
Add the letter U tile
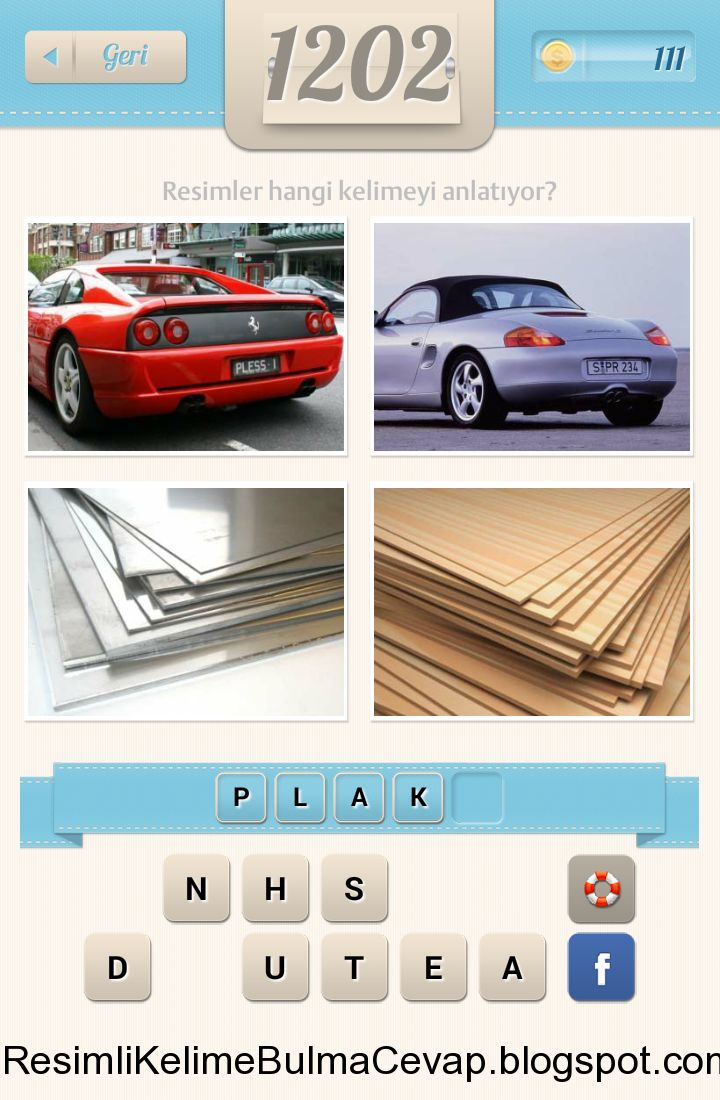[x=275, y=967]
